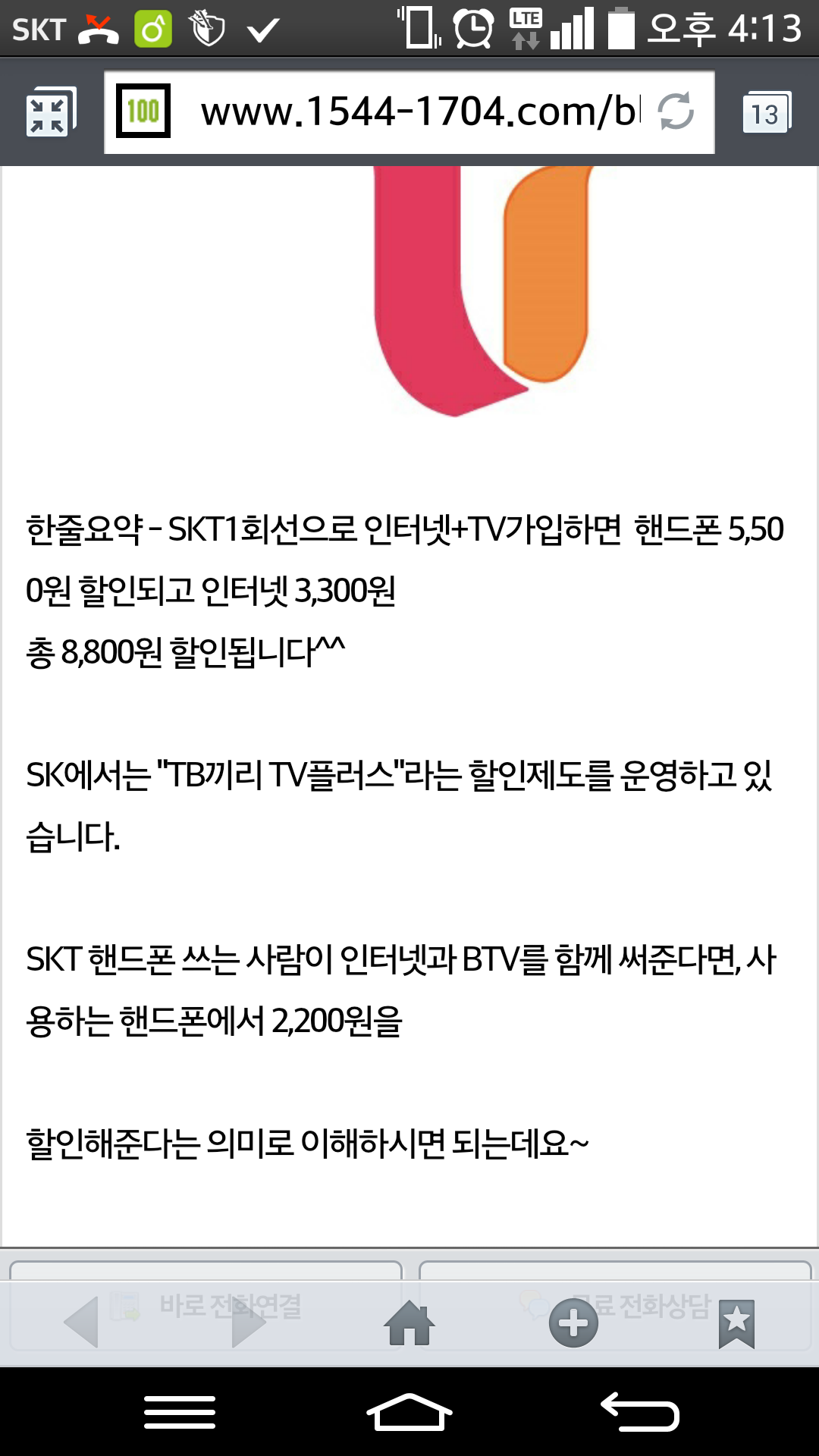The height and width of the screenshot is (1456, 819).
Task: Open the bookmarks star icon
Action: point(736,1323)
